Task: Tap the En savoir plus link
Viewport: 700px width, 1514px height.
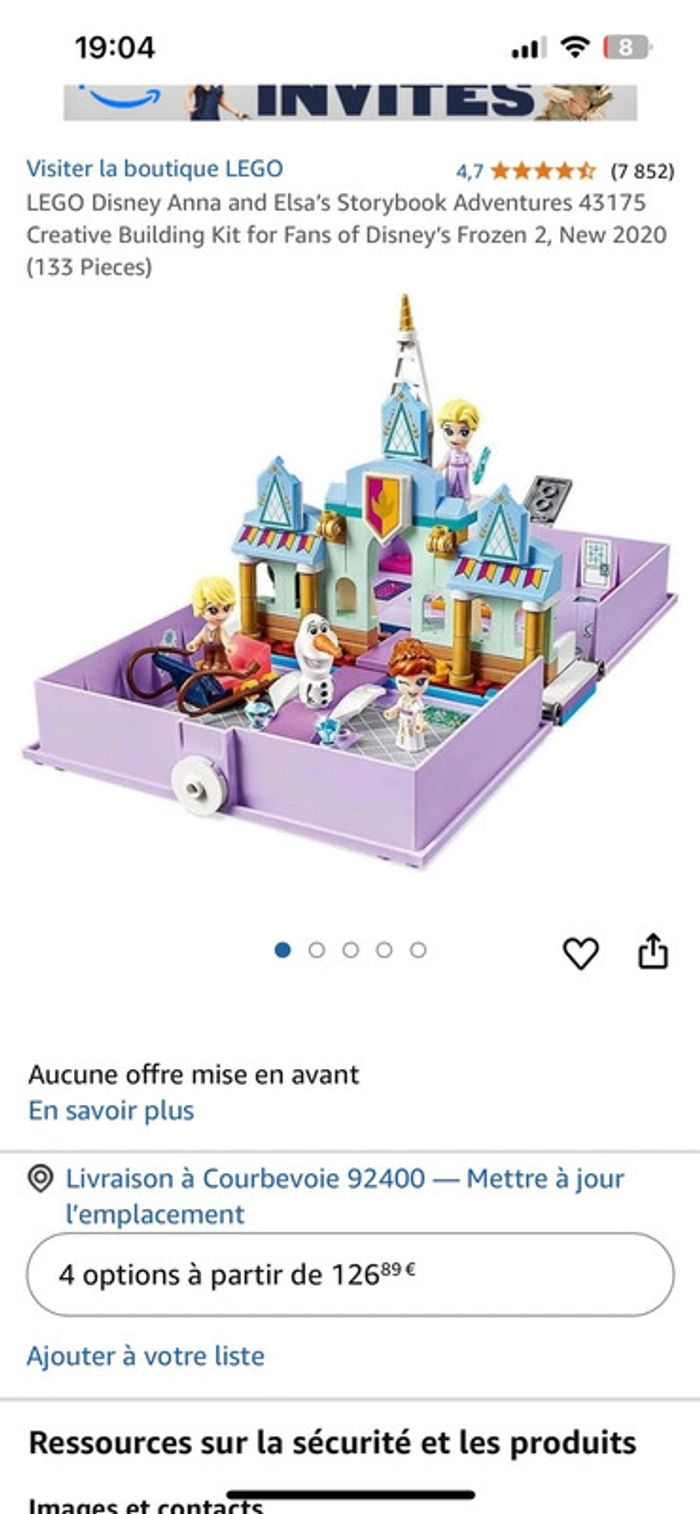Action: 111,1110
